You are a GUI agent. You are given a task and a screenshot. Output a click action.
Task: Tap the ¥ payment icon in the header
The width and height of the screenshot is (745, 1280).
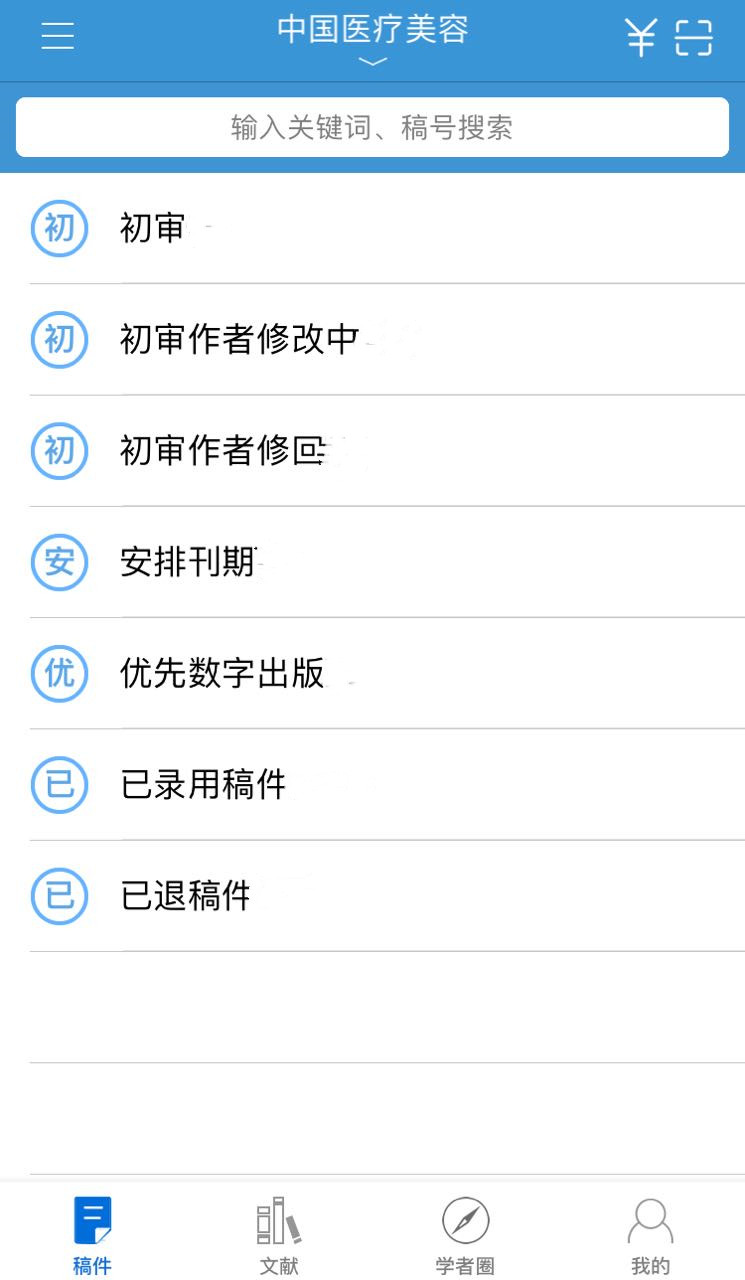pyautogui.click(x=640, y=36)
